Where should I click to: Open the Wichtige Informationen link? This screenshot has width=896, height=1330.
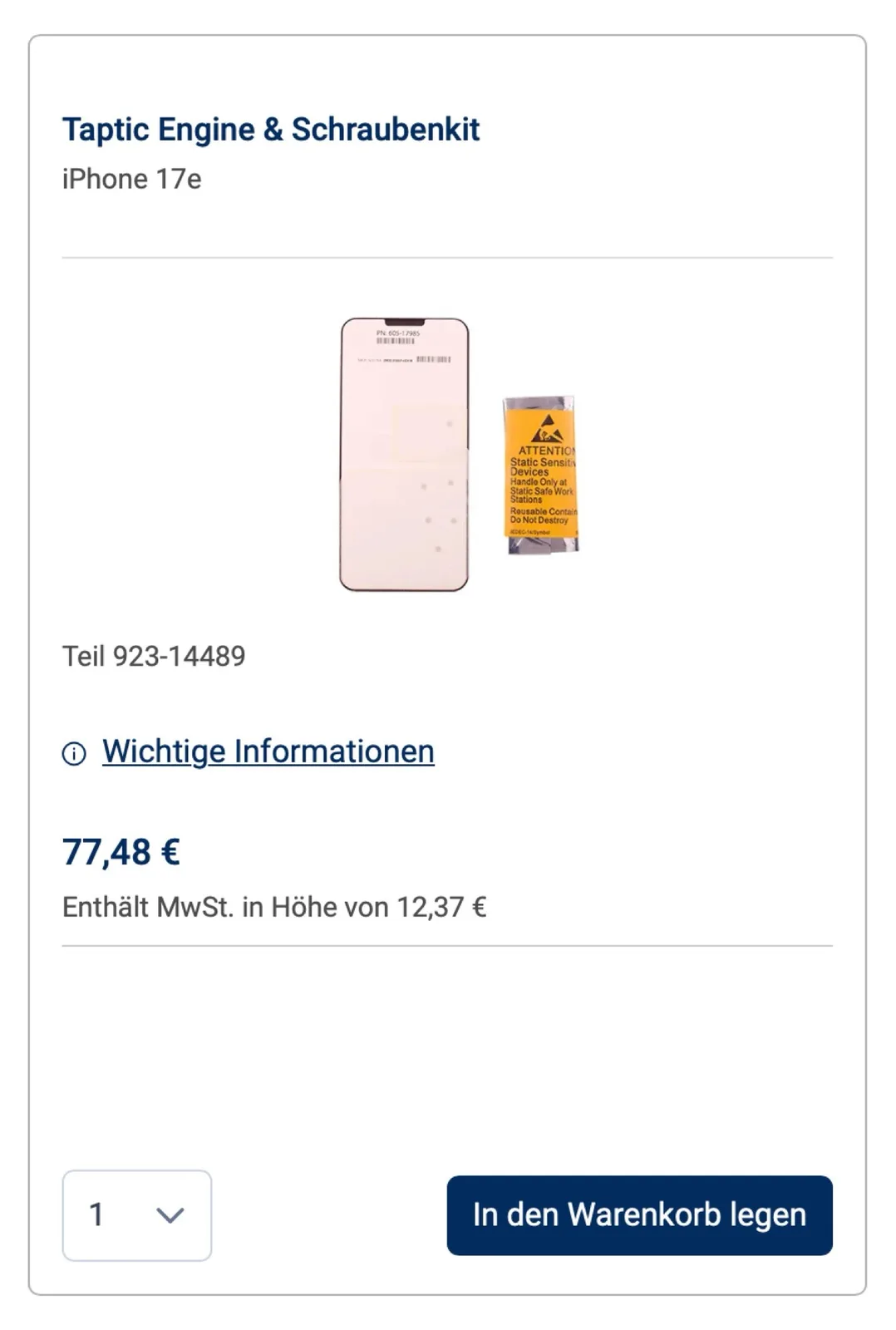click(x=268, y=751)
